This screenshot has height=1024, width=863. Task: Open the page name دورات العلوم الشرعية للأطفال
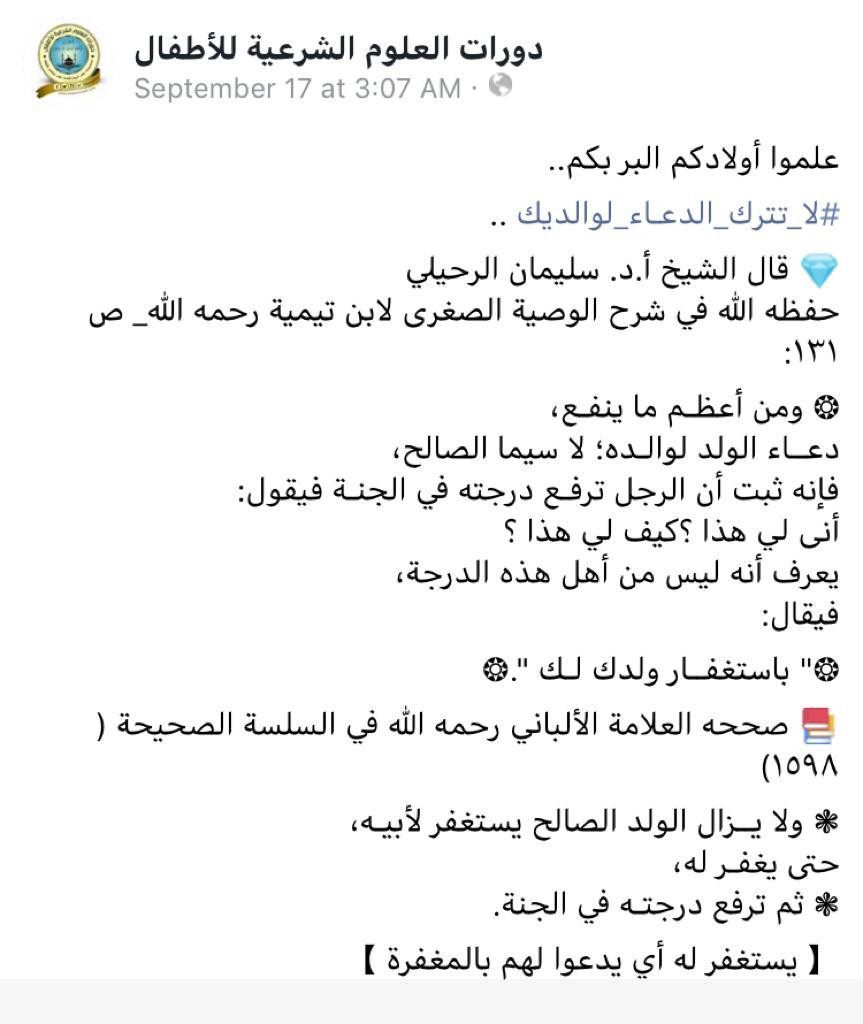pos(338,47)
